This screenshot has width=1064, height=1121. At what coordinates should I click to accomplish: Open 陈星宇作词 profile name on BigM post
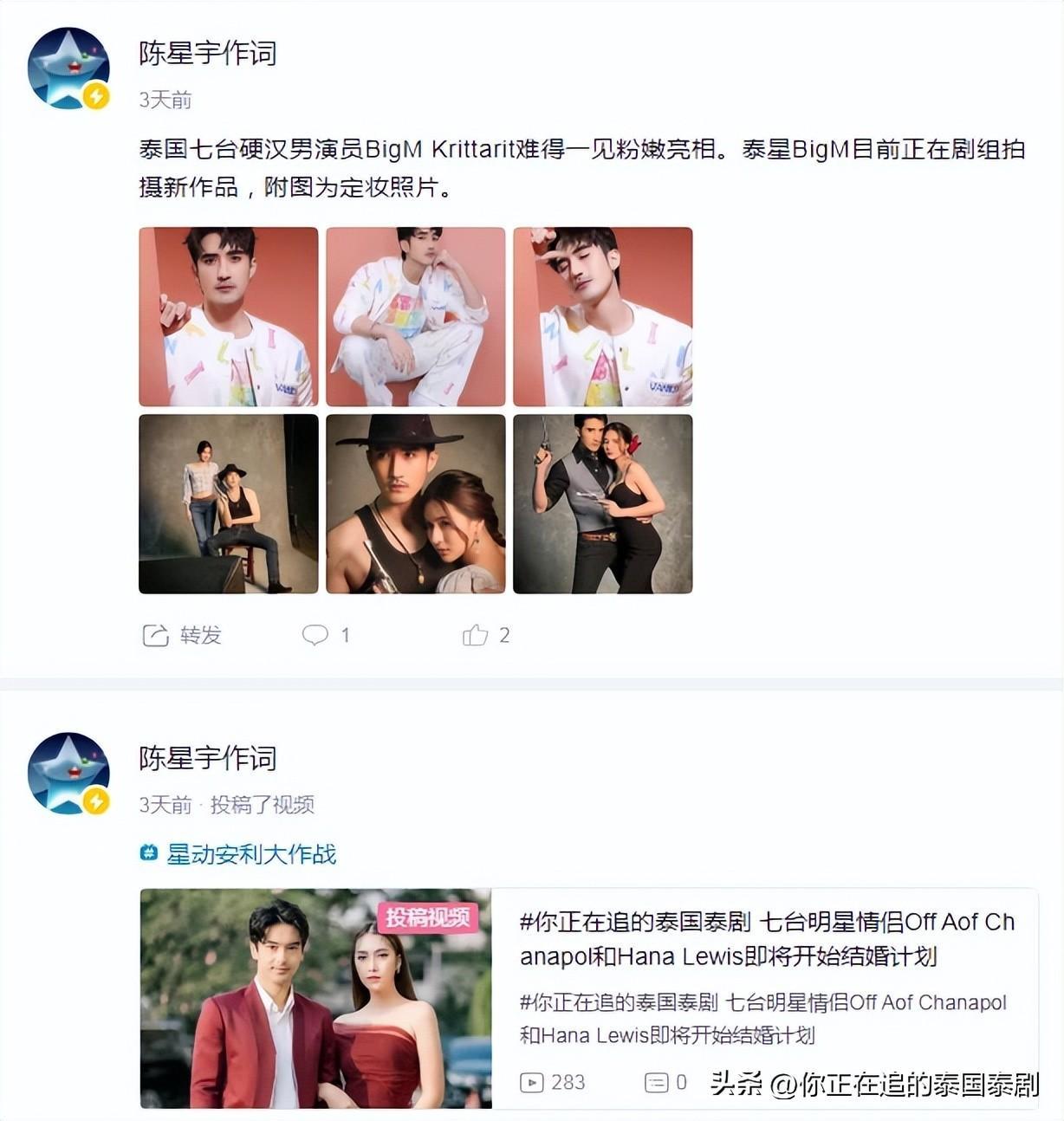[207, 54]
